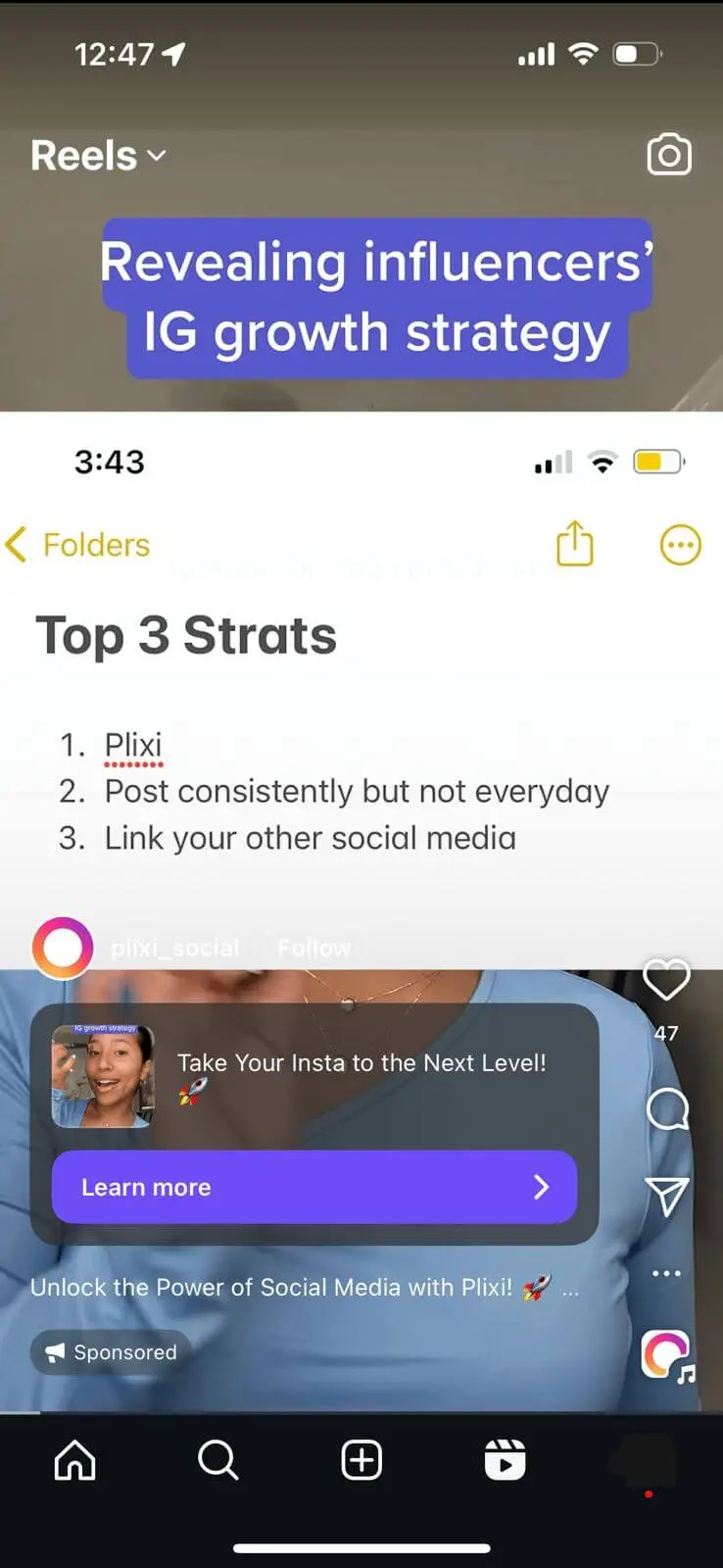
Task: Expand the caption about Plixi
Action: click(x=570, y=1289)
